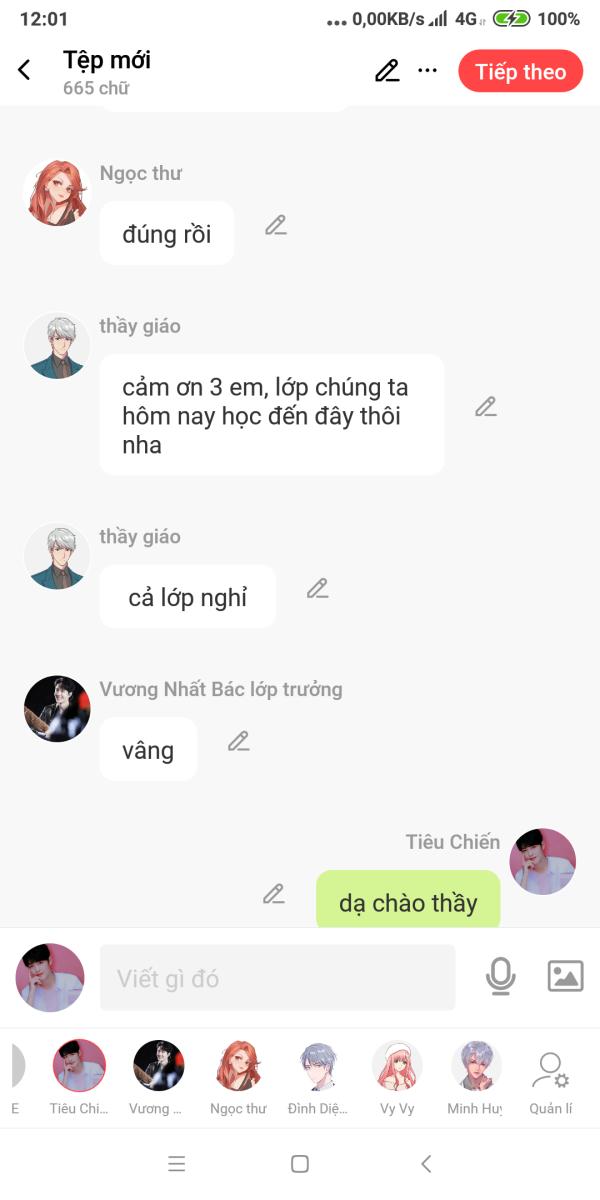Edit the message "cả lớp nghỉ"
The image size is (600, 1200).
coord(318,588)
